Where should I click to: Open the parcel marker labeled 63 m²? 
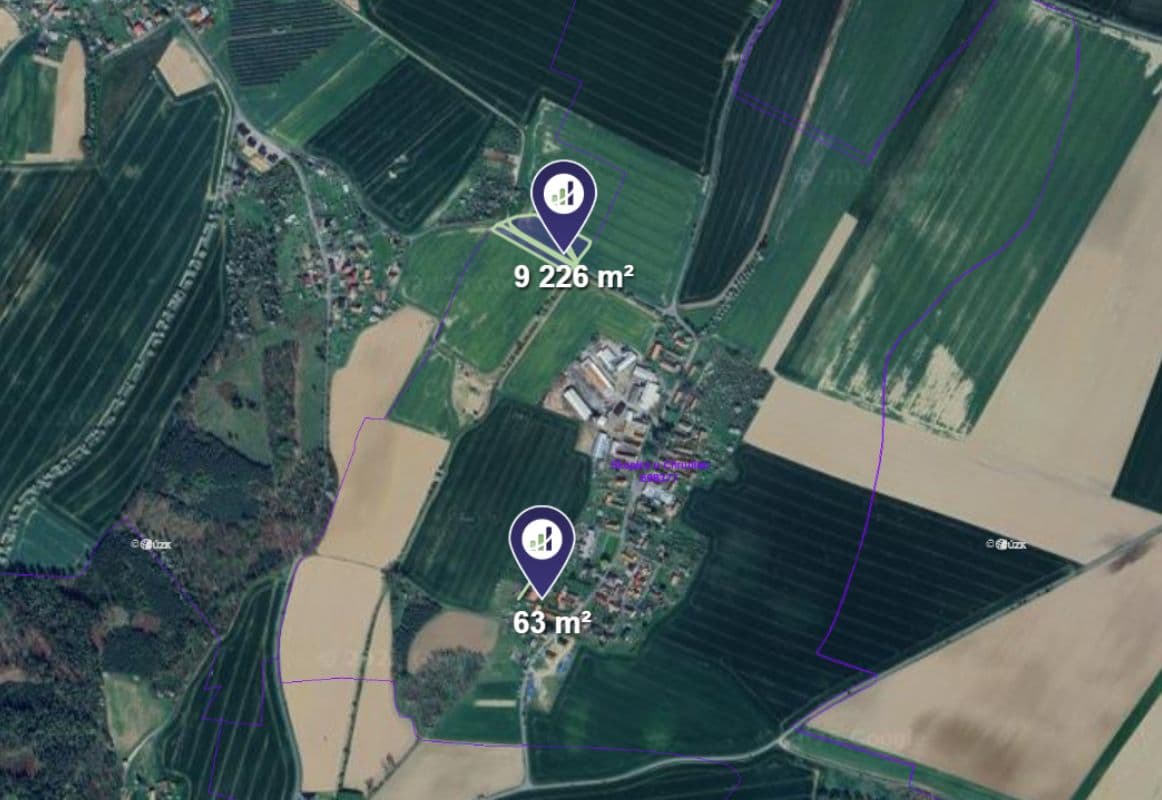click(542, 541)
